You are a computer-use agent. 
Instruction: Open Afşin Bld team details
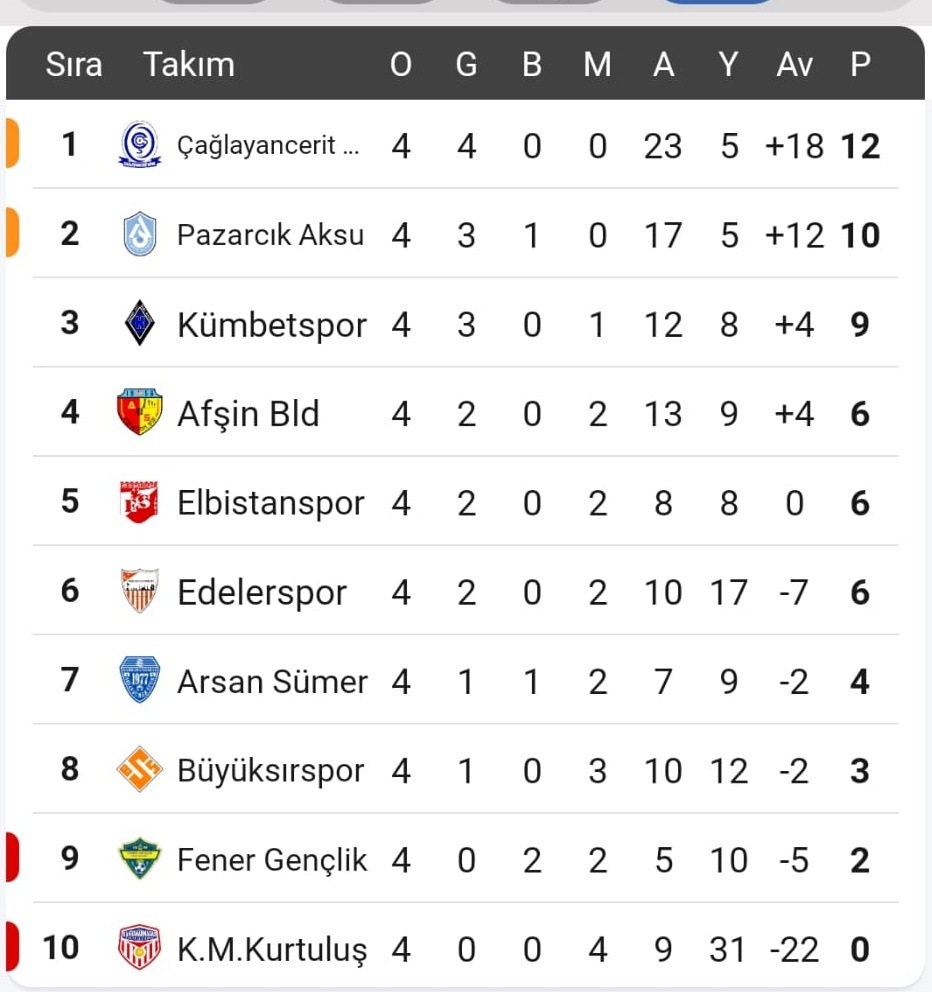[x=248, y=414]
